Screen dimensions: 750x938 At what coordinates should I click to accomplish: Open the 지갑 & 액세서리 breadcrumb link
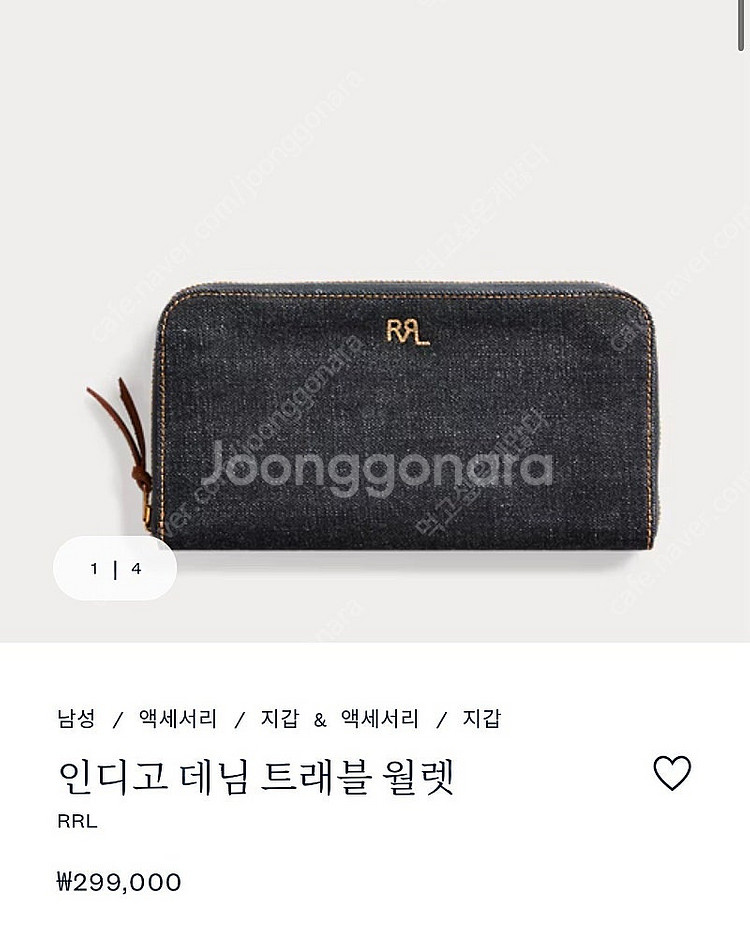[x=339, y=718]
